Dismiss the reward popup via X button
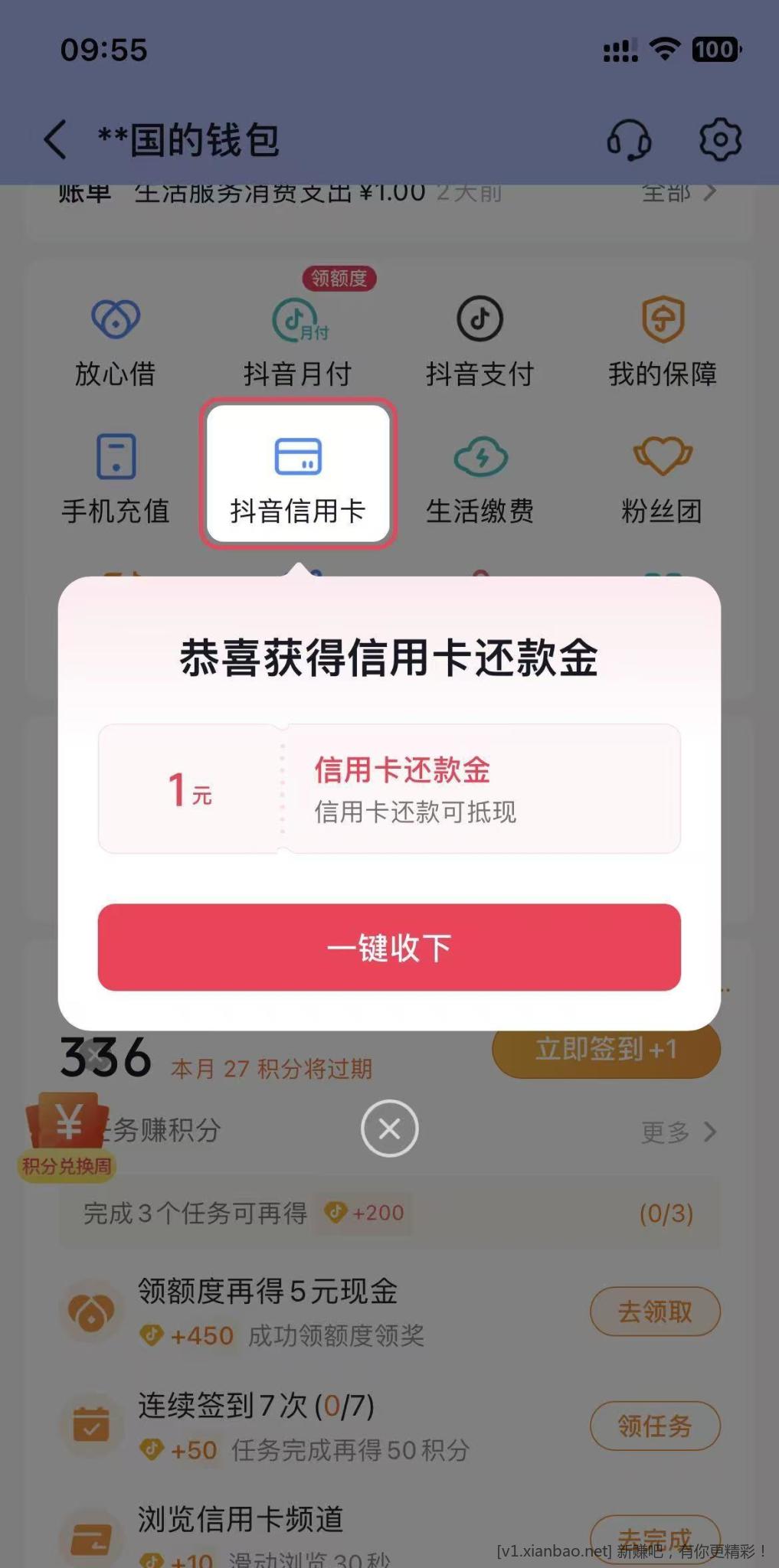Screen dimensions: 779x1568 point(389,1128)
